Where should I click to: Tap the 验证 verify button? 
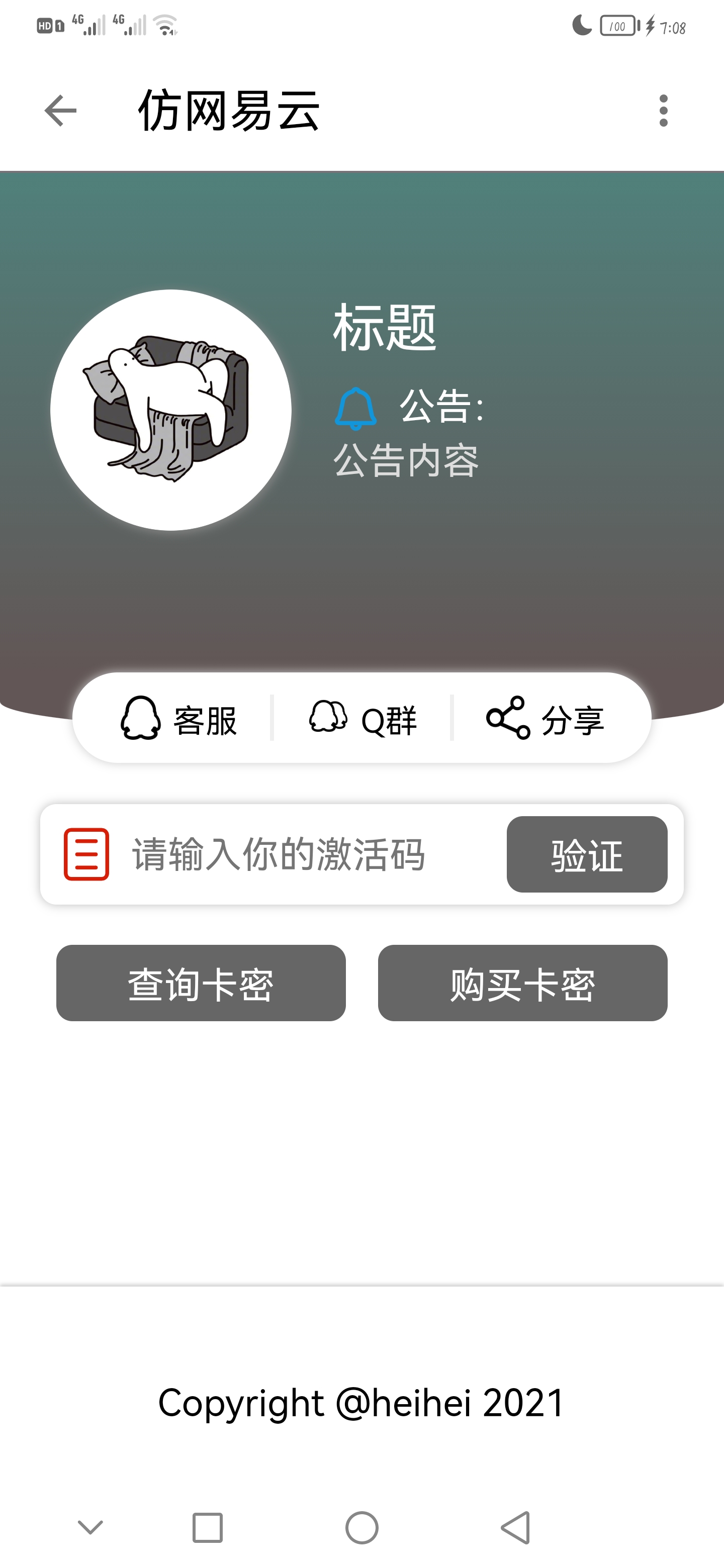pyautogui.click(x=586, y=855)
